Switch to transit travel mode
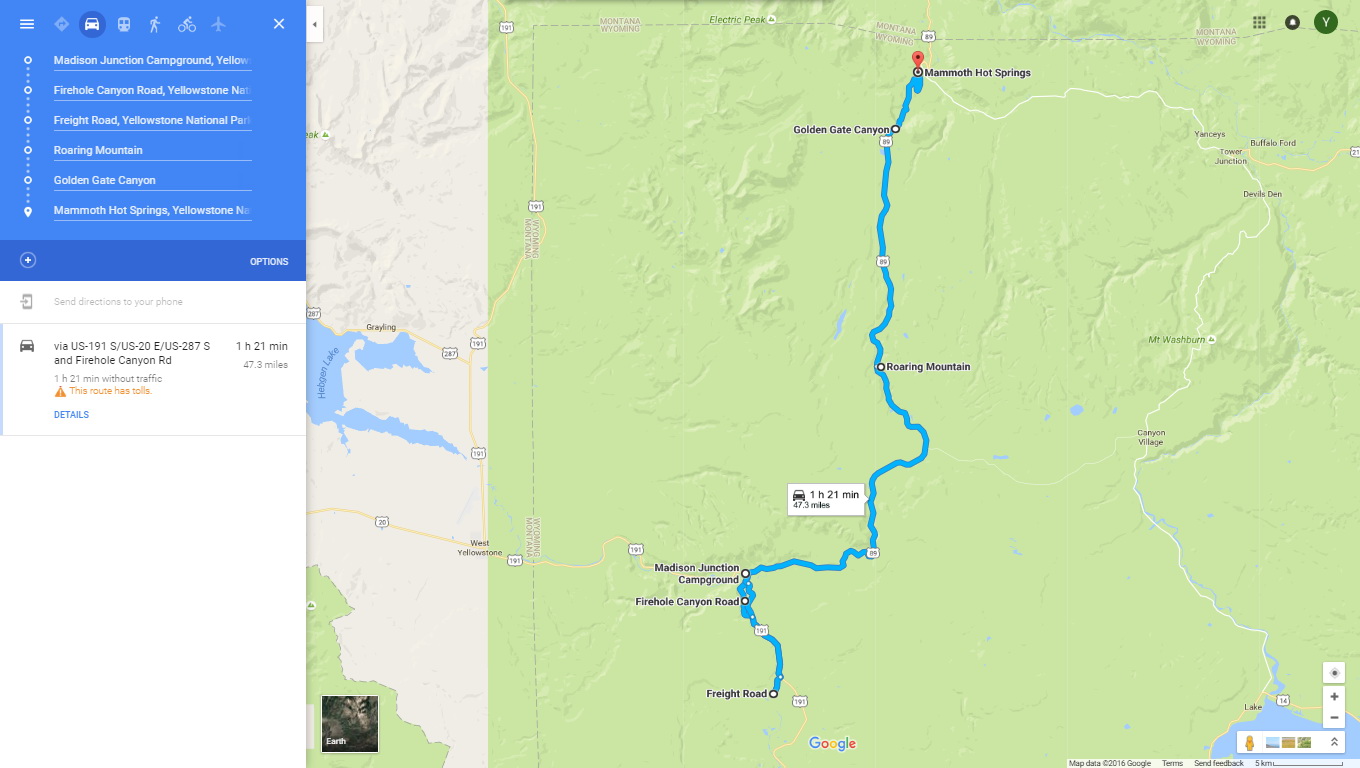The height and width of the screenshot is (768, 1360). click(123, 24)
